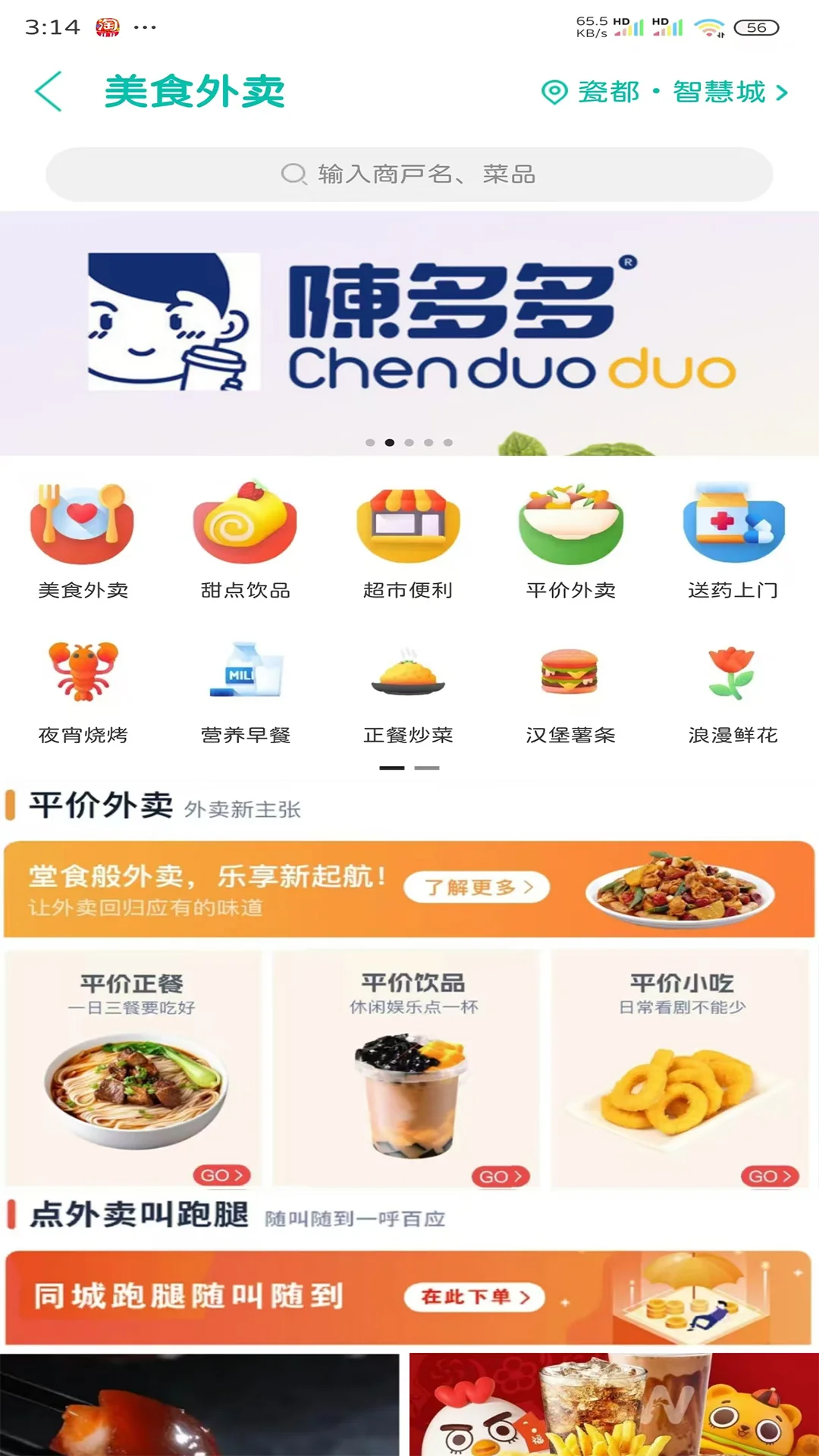Tap the 输入商户名、菜品 search field
This screenshot has height=1456, width=819.
click(x=409, y=174)
